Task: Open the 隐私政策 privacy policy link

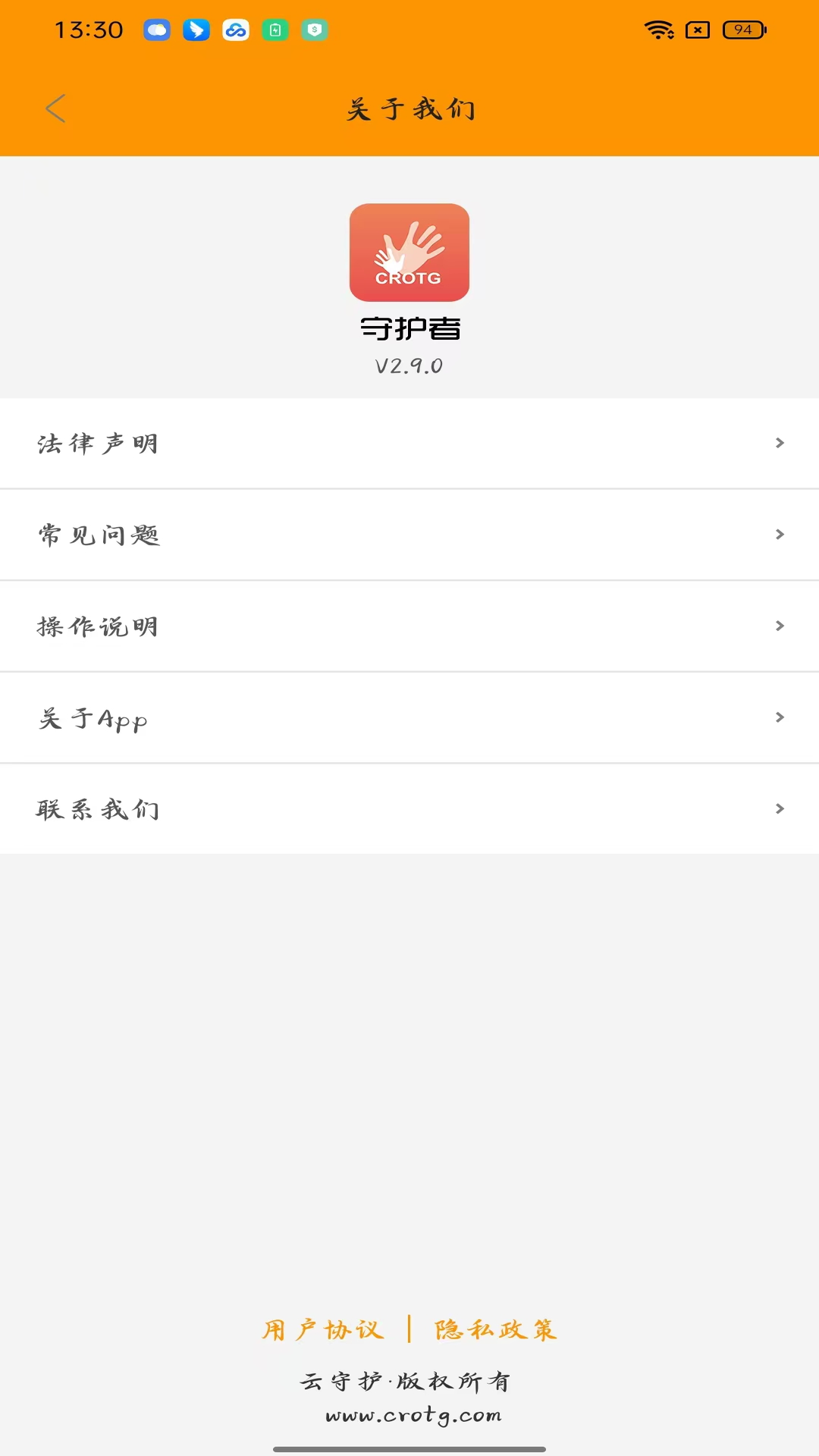Action: click(x=496, y=1329)
